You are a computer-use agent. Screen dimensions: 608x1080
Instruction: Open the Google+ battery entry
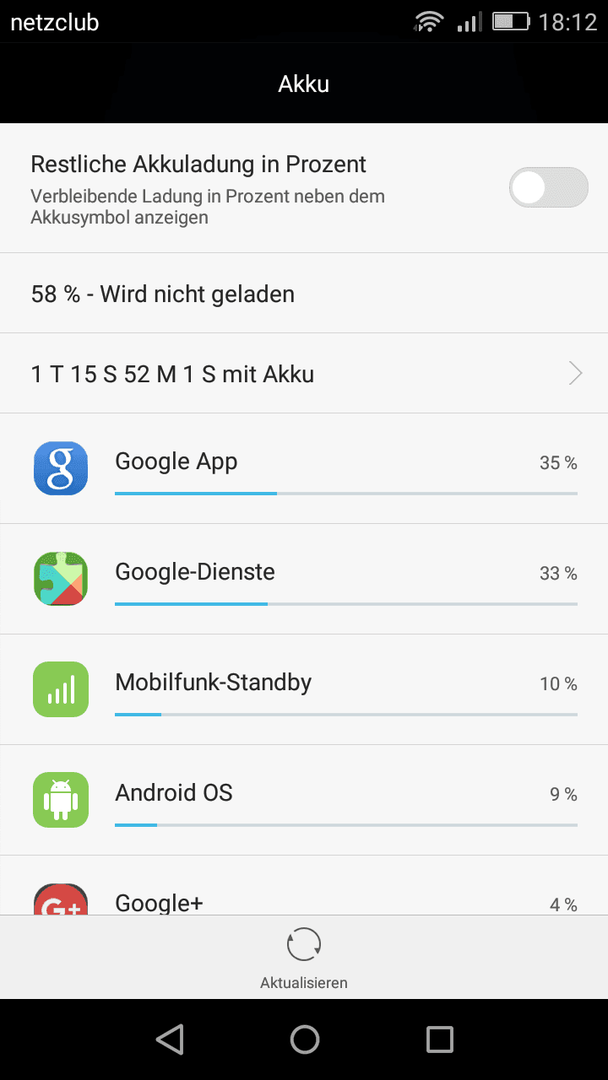pos(304,886)
